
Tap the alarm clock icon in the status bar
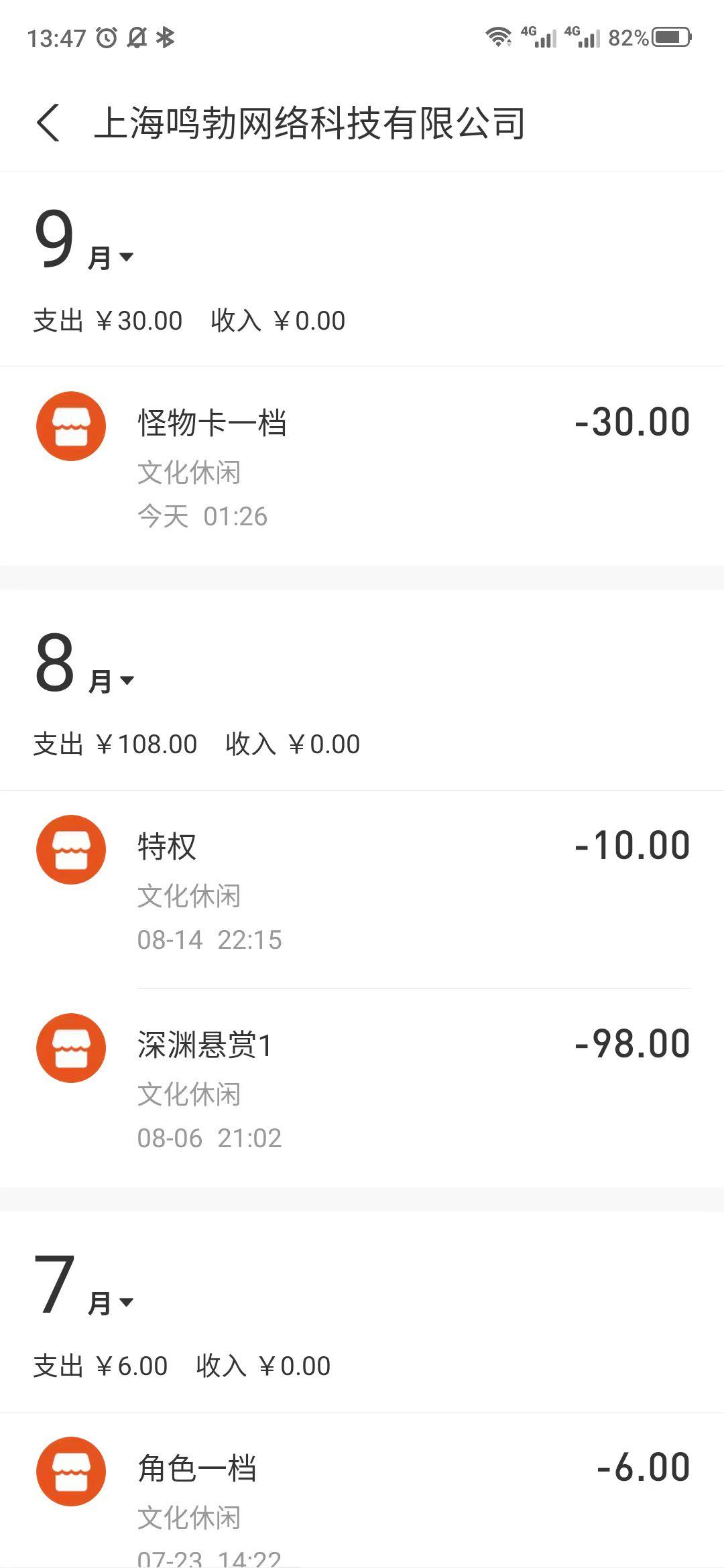(105, 38)
